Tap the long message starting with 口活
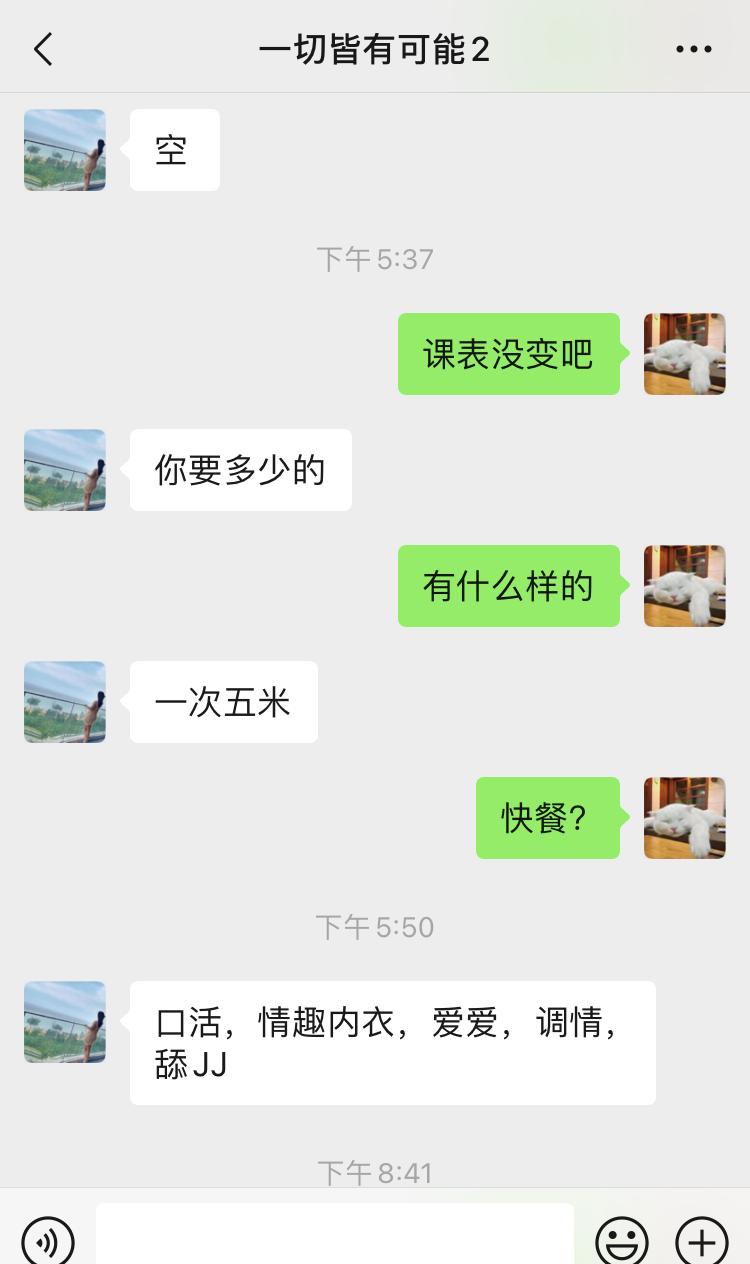 (392, 1042)
